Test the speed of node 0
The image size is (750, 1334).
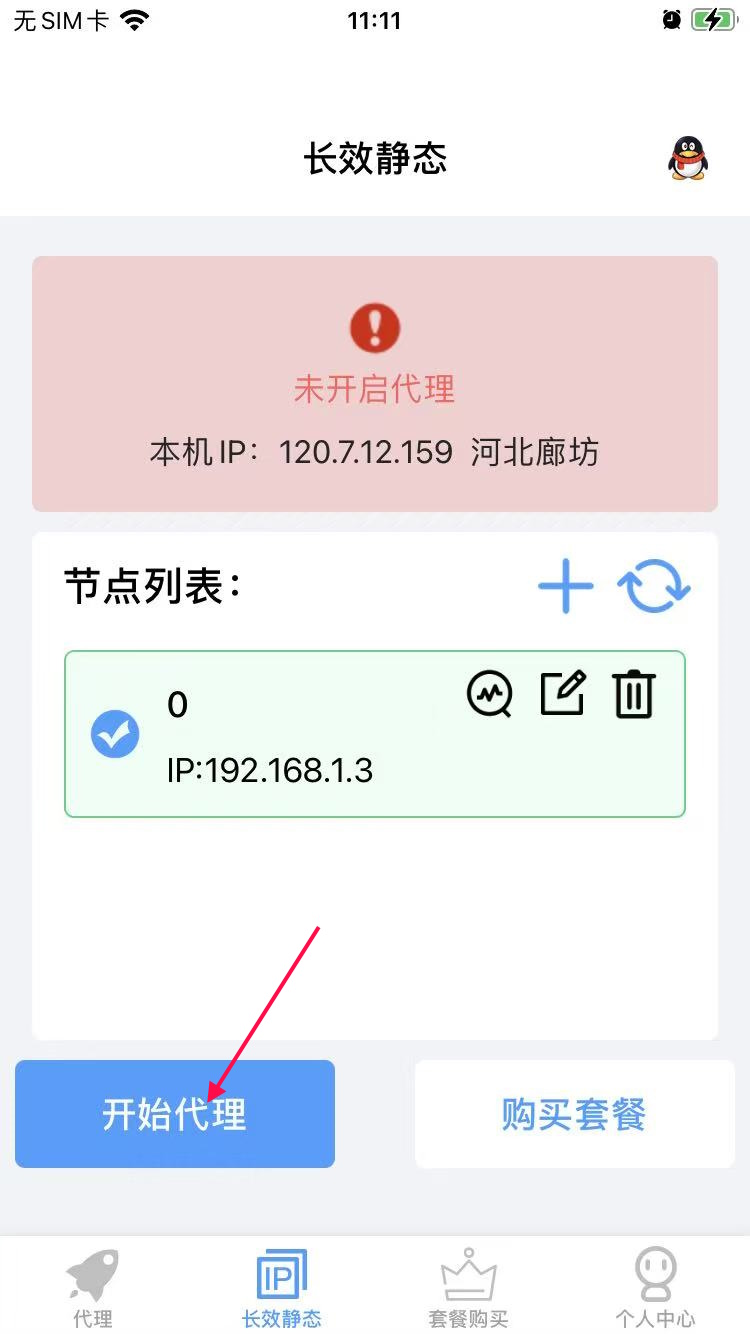point(490,693)
